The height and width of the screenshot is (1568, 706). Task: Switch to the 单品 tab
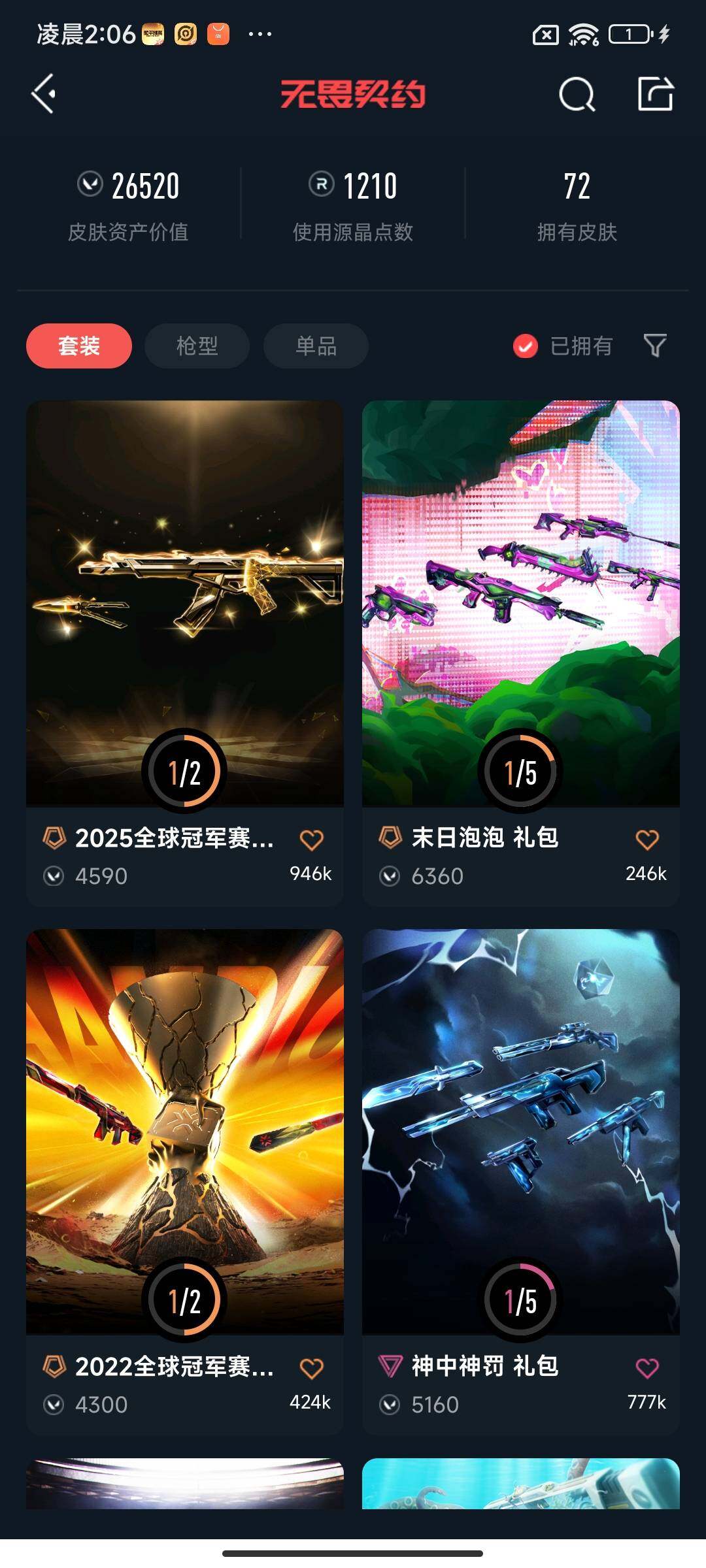tap(316, 346)
